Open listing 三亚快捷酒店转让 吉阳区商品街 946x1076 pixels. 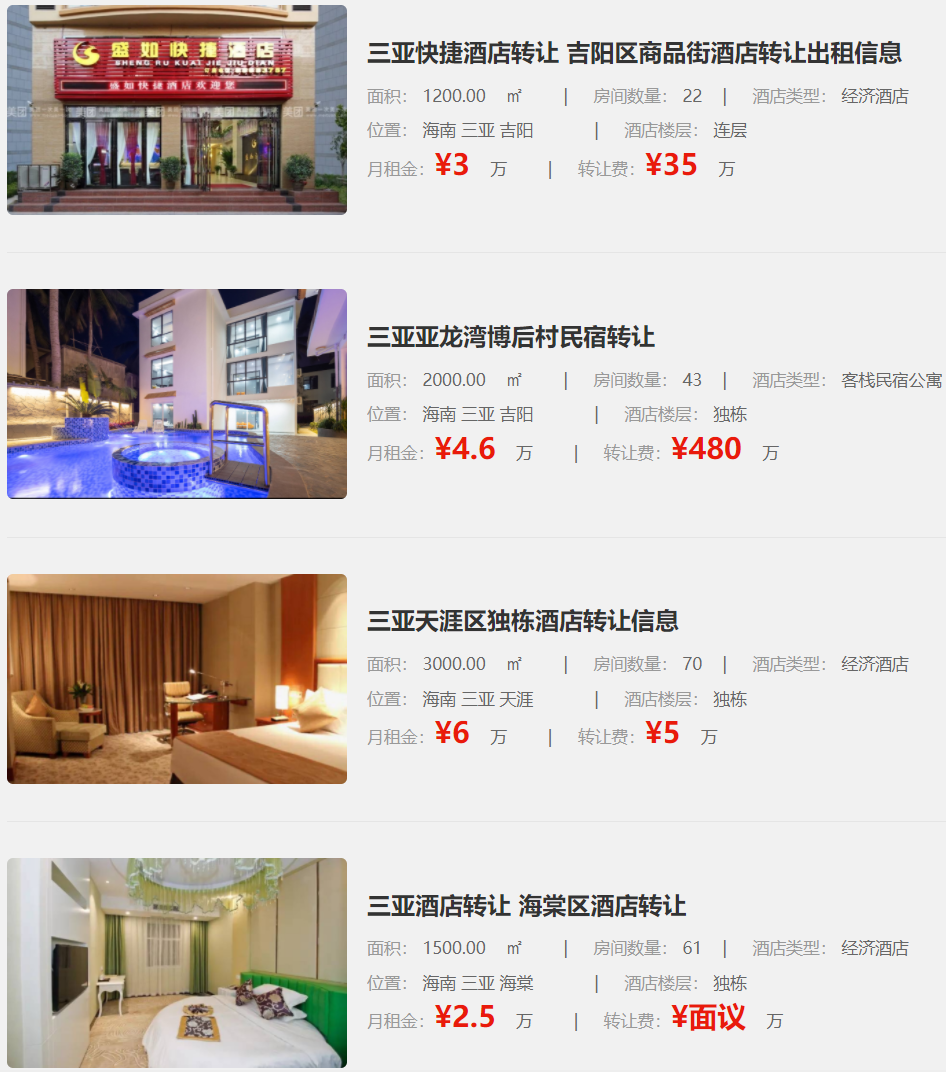coord(634,53)
